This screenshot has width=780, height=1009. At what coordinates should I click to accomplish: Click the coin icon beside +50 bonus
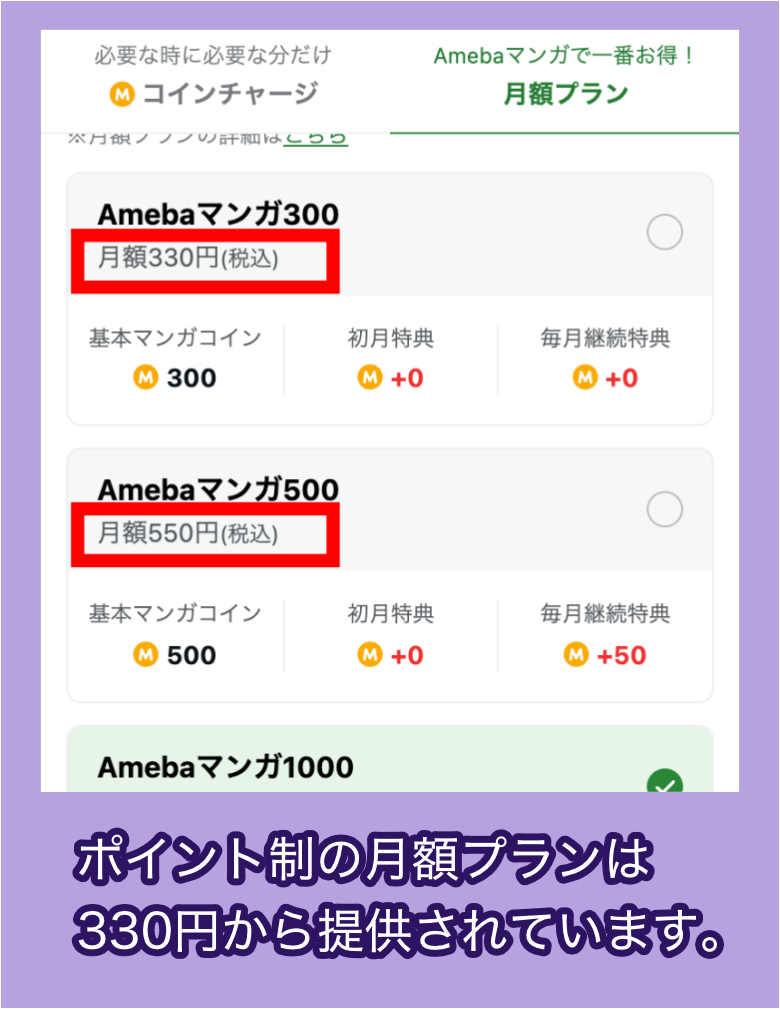(577, 655)
